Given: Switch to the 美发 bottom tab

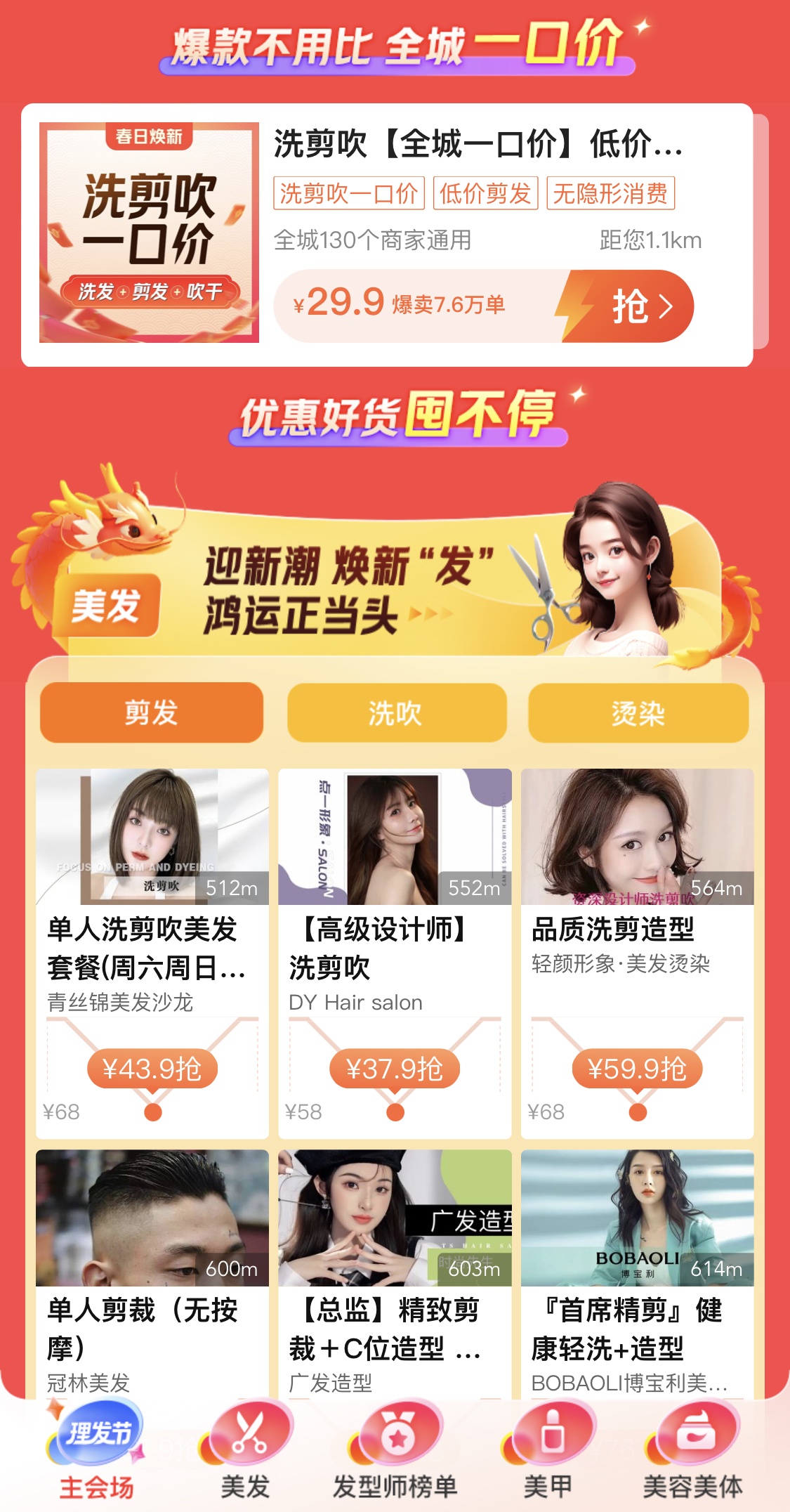Looking at the screenshot, I should point(246,1453).
